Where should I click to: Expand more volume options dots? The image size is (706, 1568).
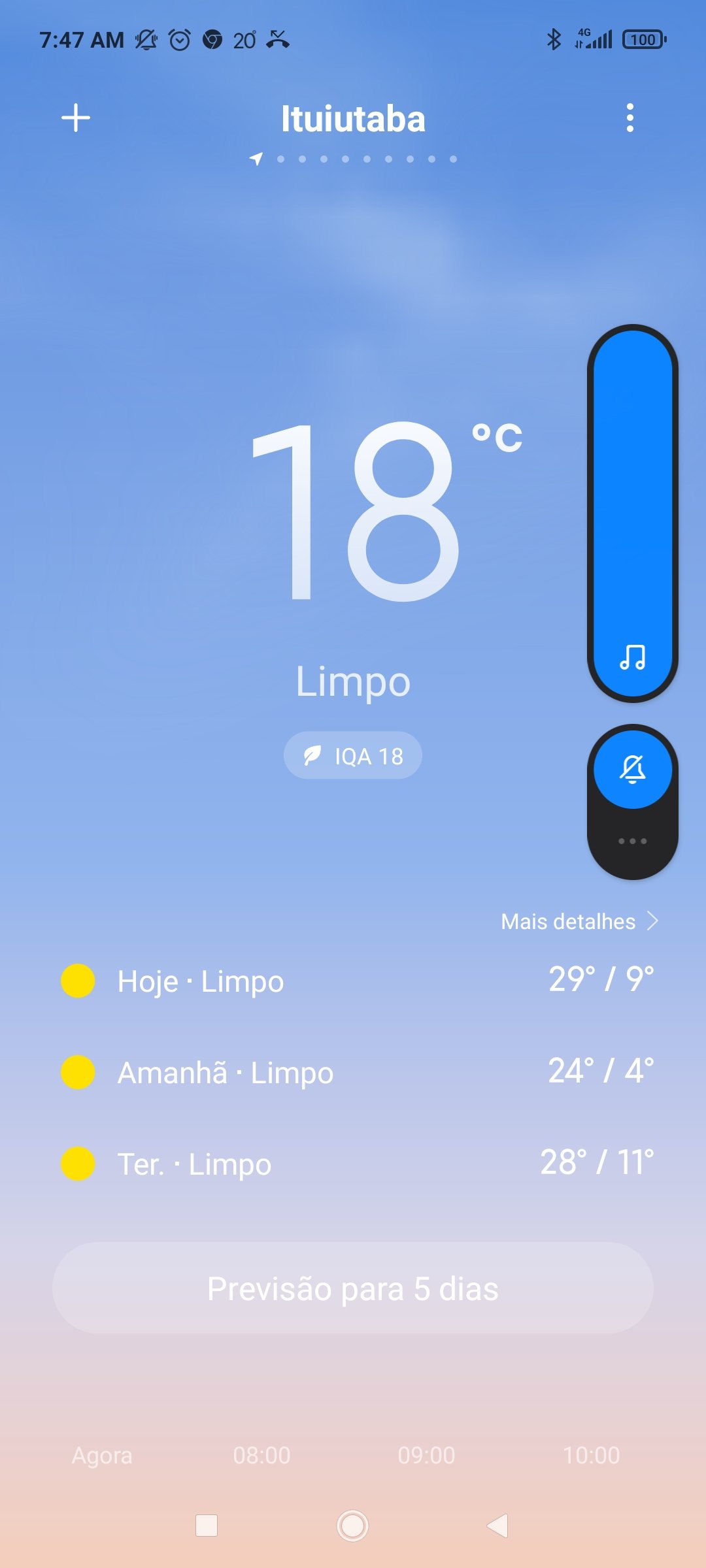[x=633, y=841]
